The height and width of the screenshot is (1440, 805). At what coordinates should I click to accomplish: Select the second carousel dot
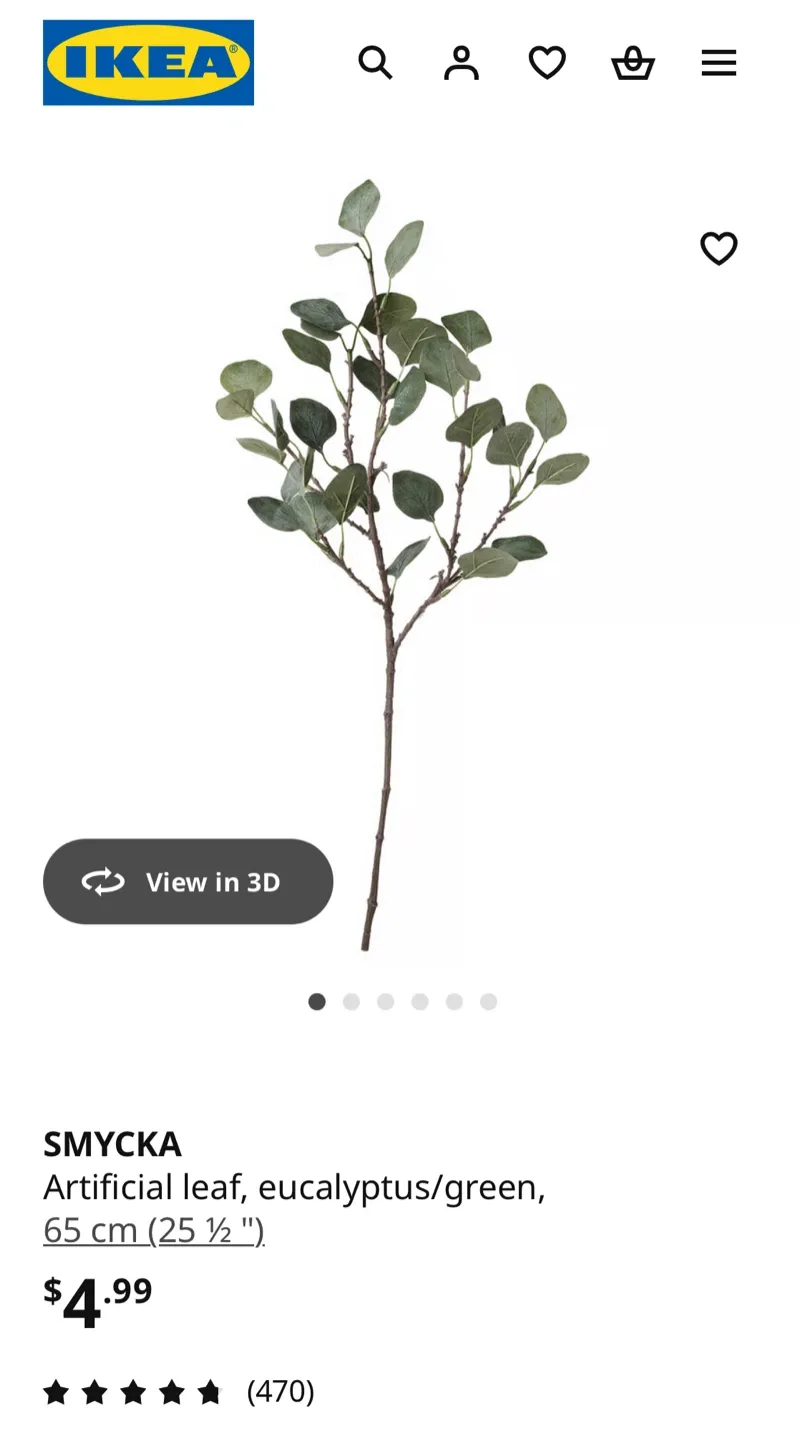(351, 1001)
